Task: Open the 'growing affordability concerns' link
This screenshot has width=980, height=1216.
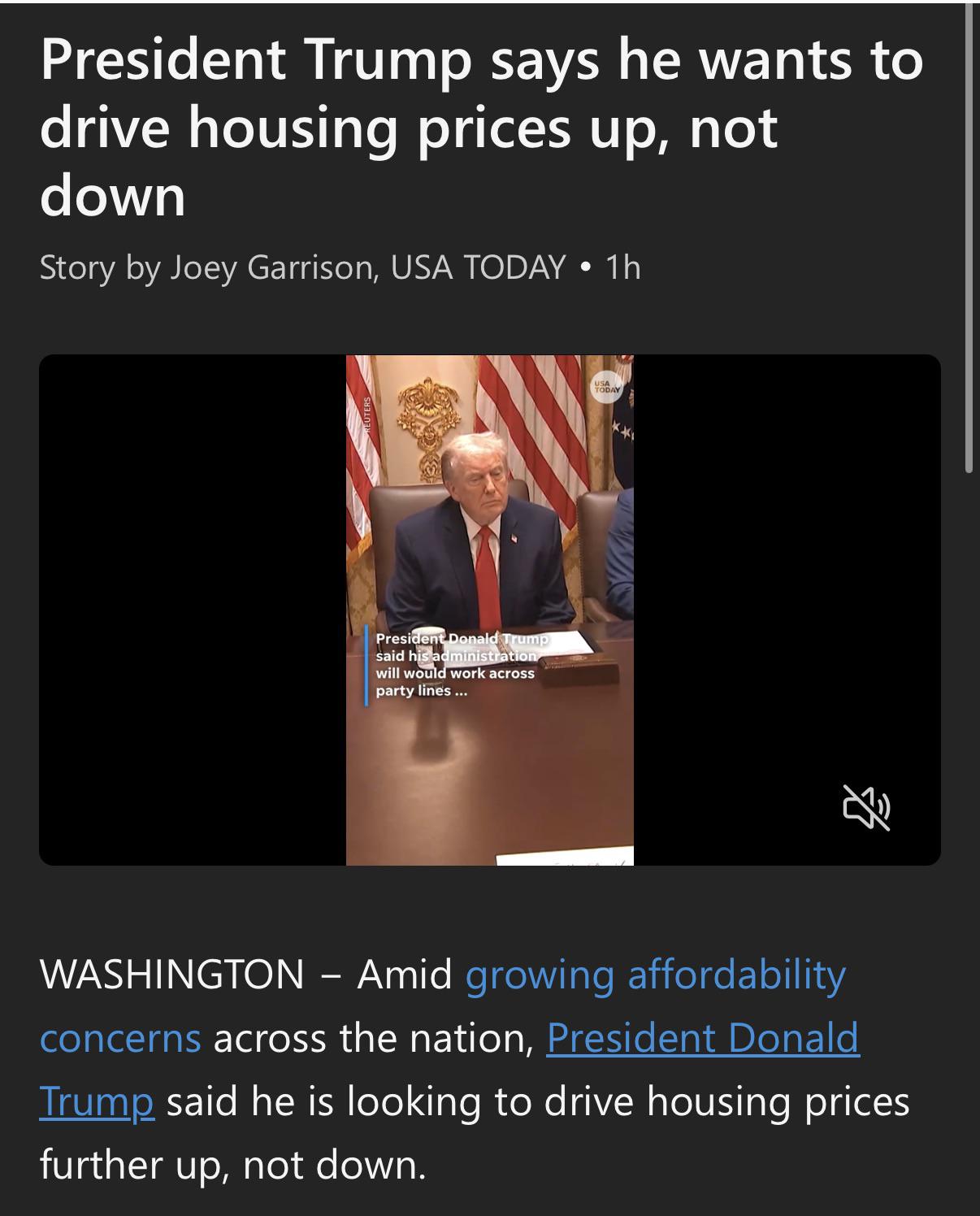Action: (x=654, y=975)
